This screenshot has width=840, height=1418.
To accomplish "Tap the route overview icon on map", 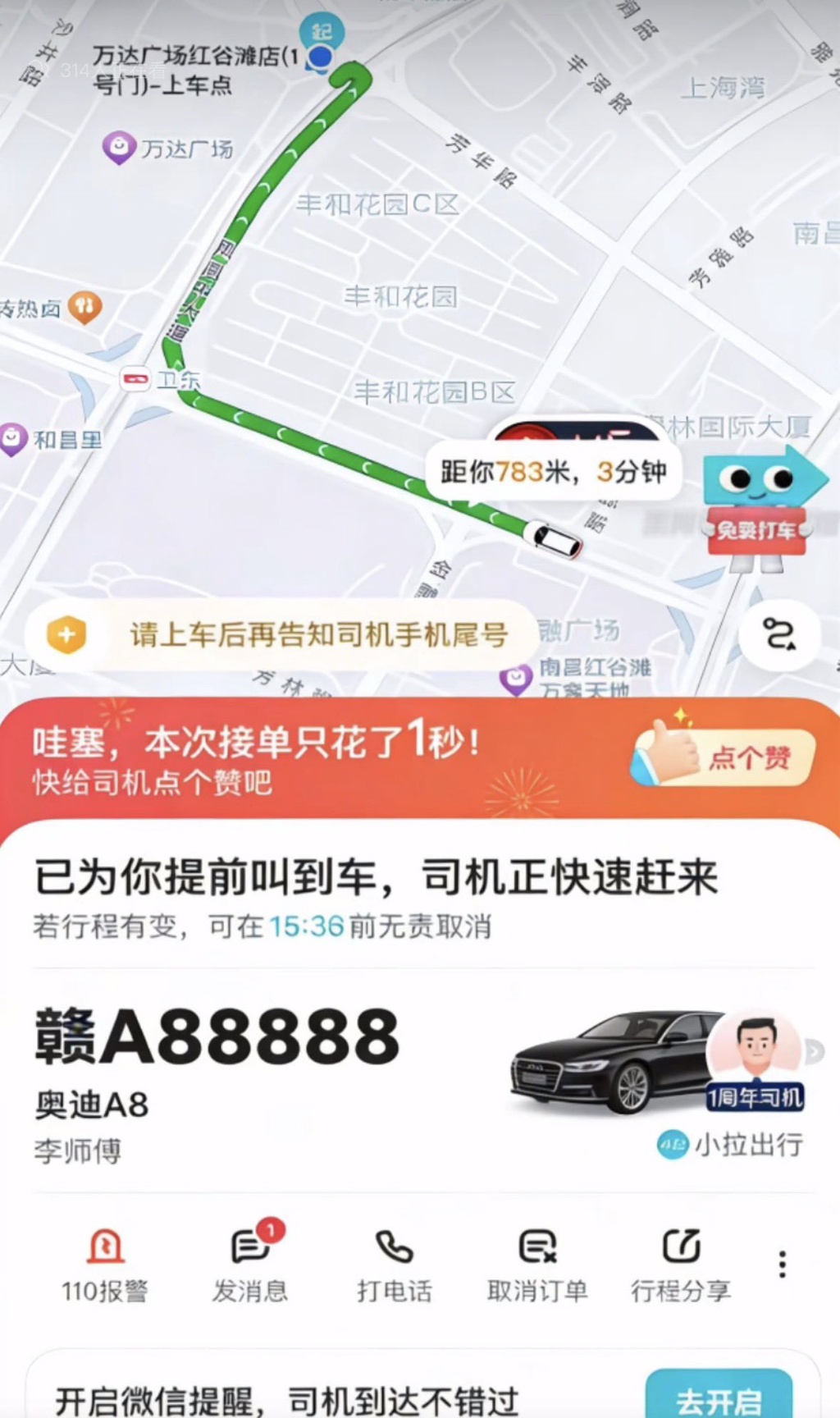I will 779,634.
